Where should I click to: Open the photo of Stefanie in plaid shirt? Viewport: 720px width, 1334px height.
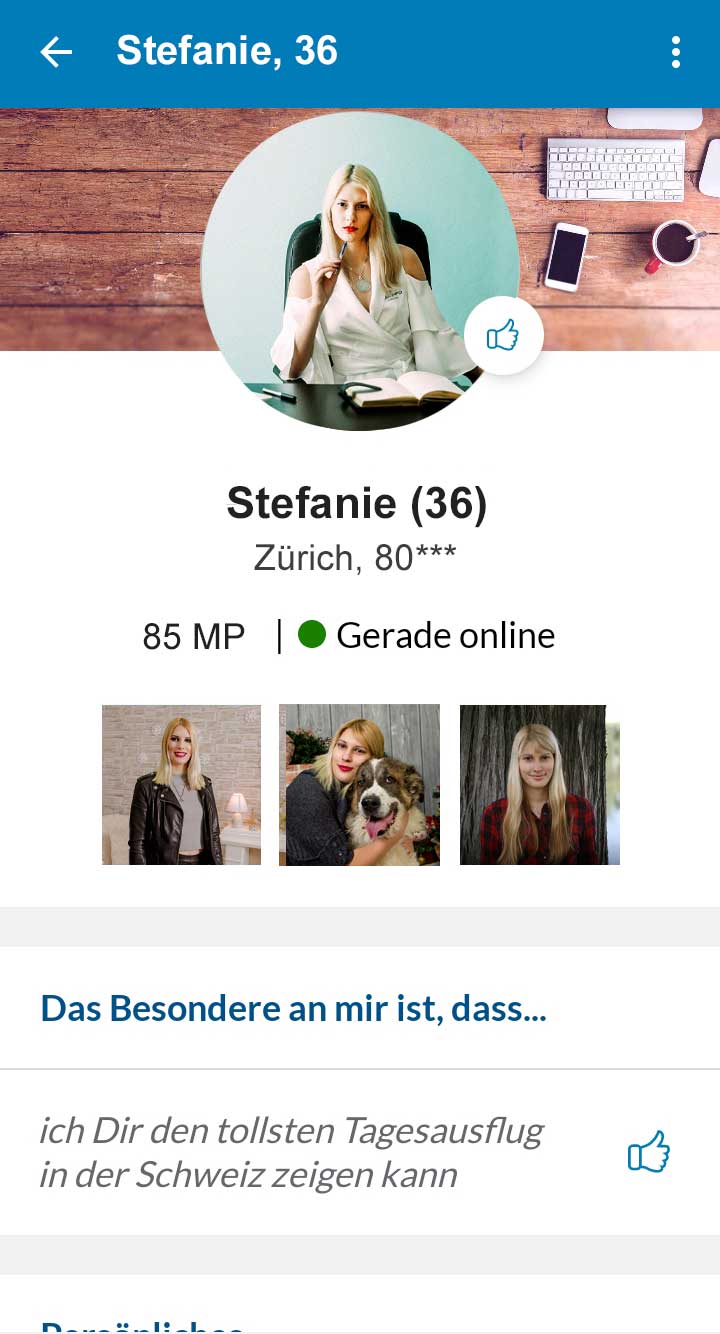coord(539,784)
